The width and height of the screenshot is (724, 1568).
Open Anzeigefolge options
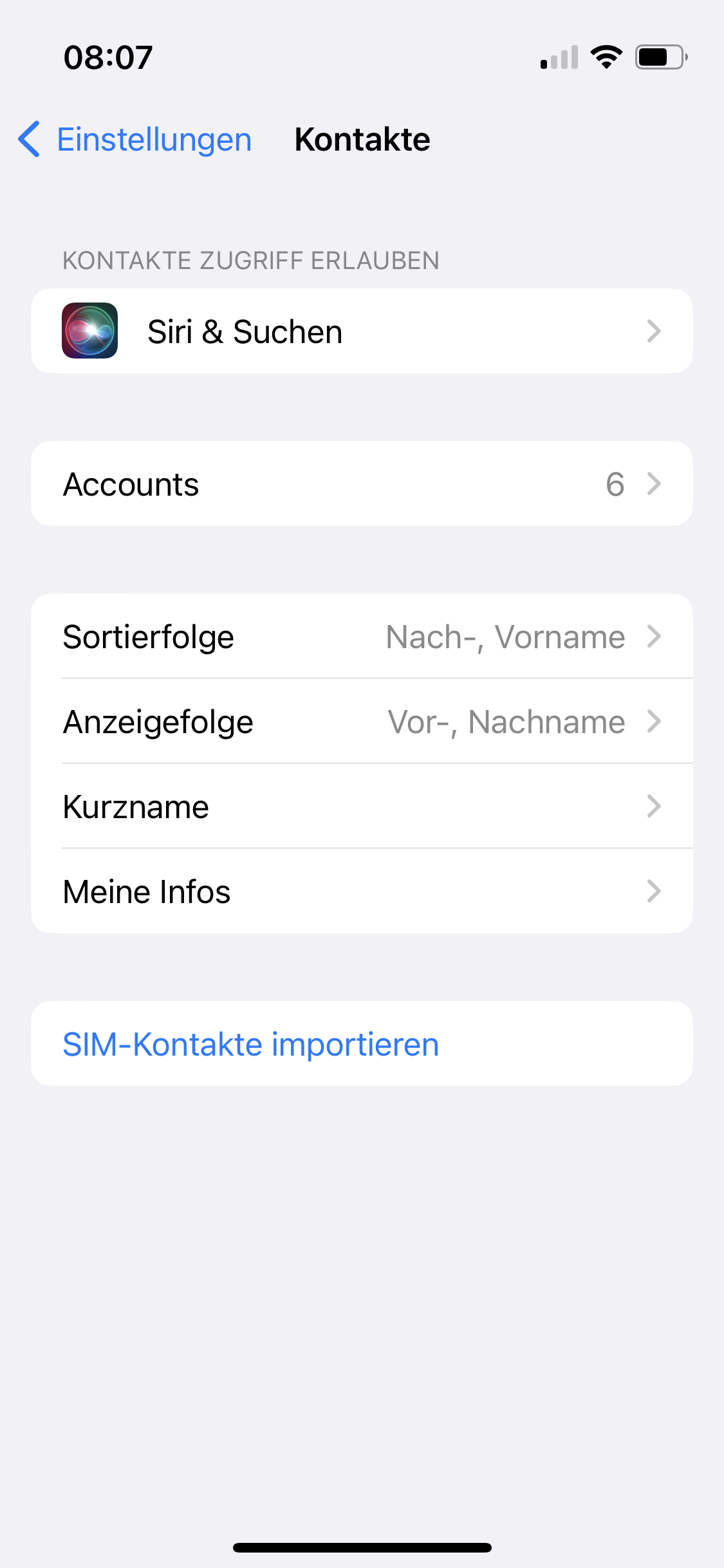(x=362, y=722)
